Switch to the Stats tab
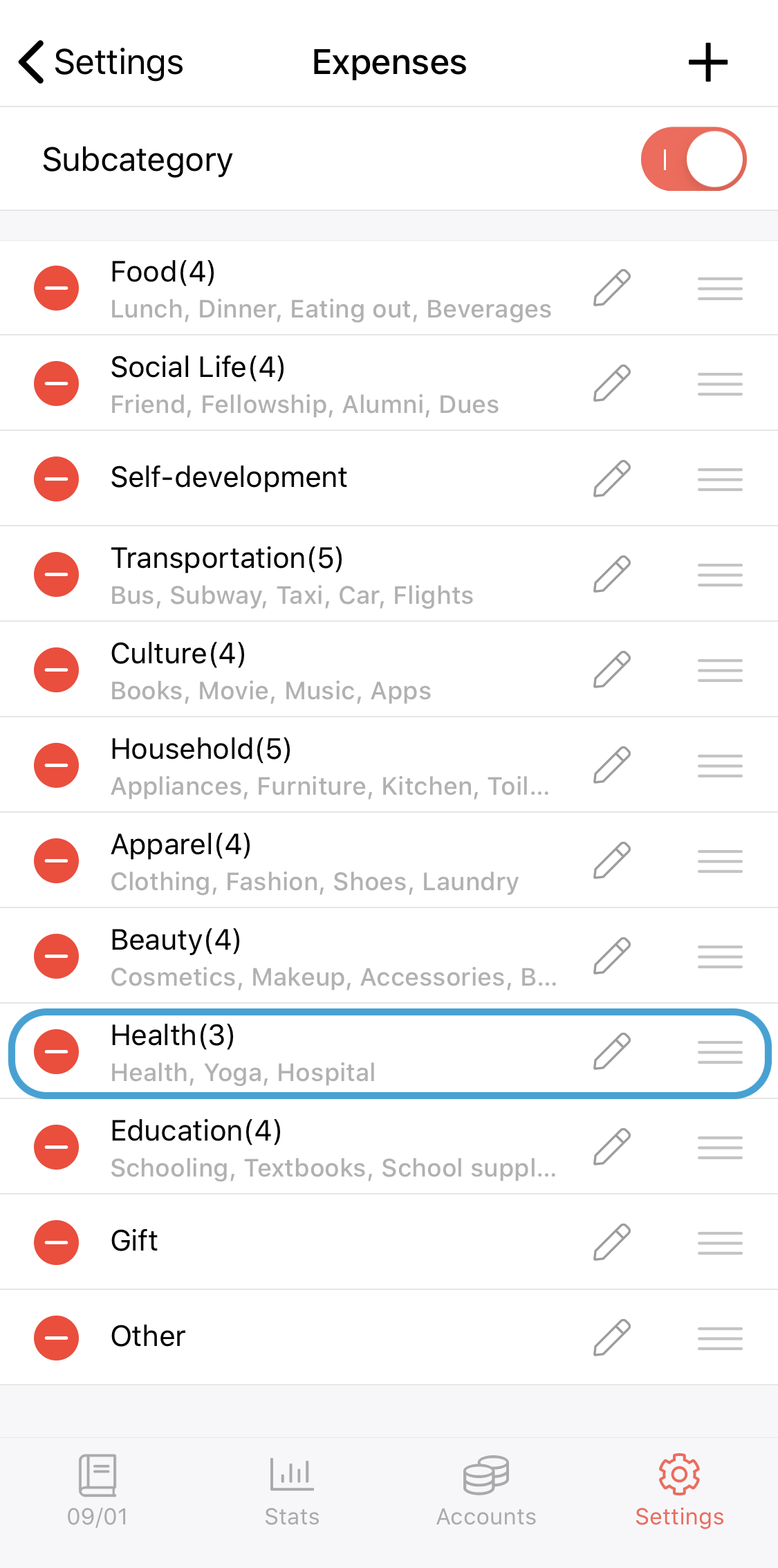The width and height of the screenshot is (778, 1568). 292,1491
